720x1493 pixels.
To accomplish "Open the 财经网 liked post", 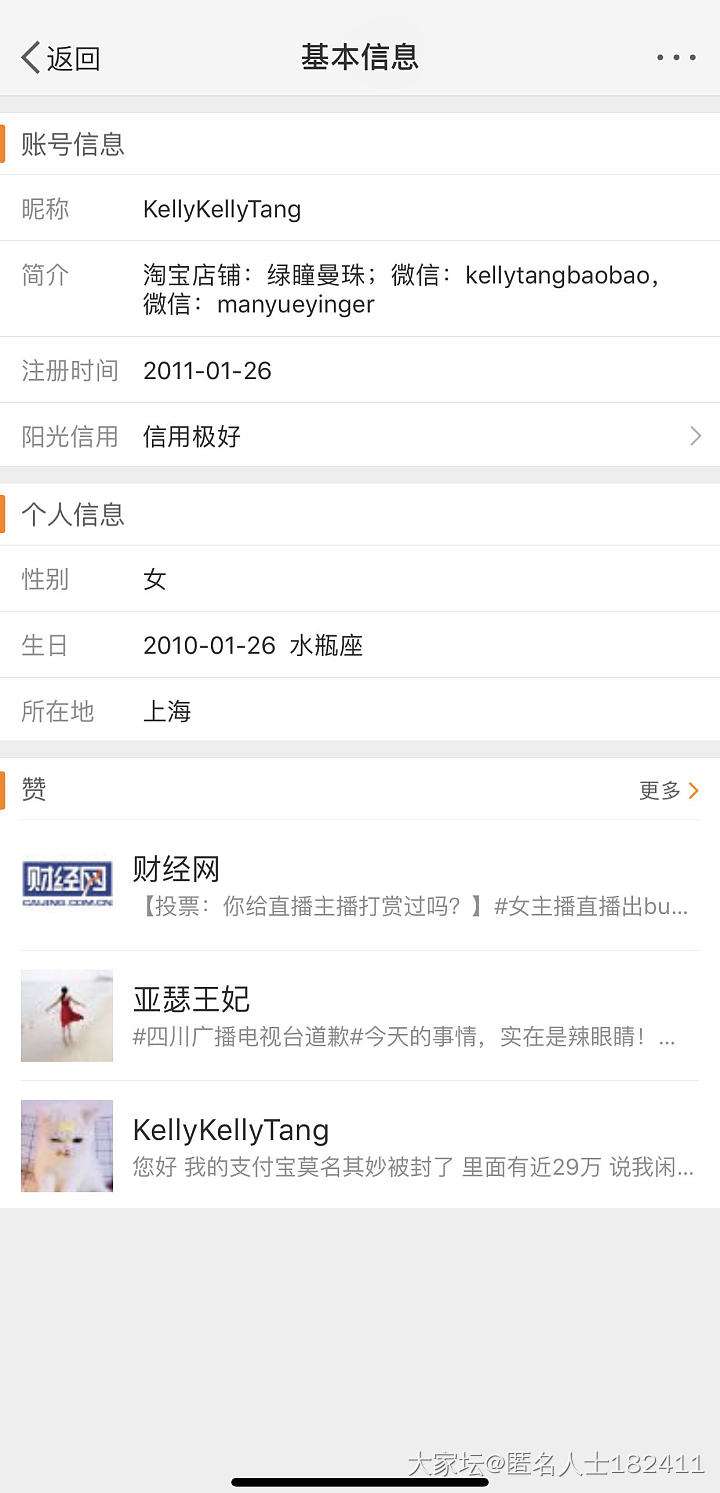I will coord(360,885).
